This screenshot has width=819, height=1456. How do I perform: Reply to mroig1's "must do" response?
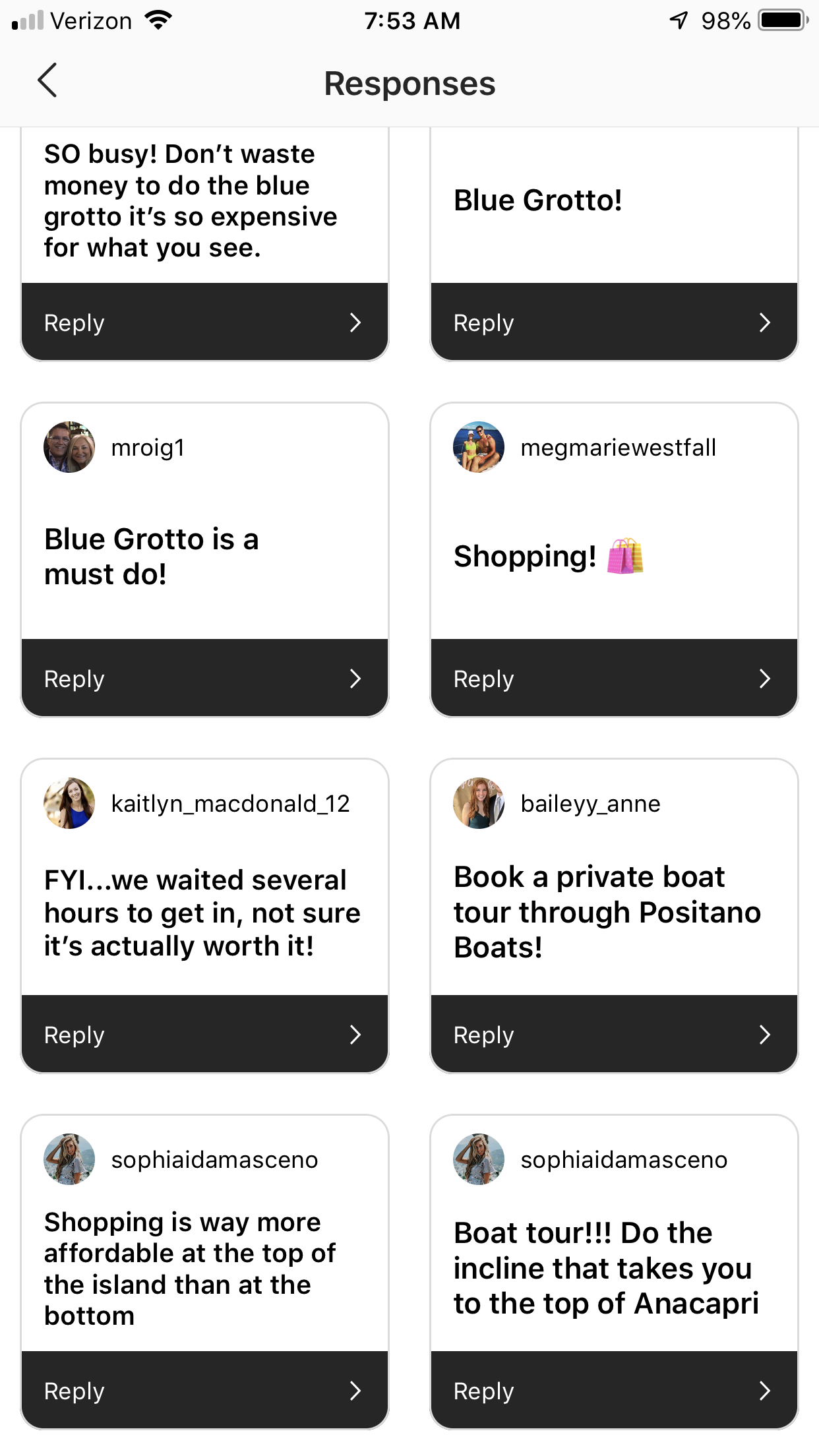[204, 679]
